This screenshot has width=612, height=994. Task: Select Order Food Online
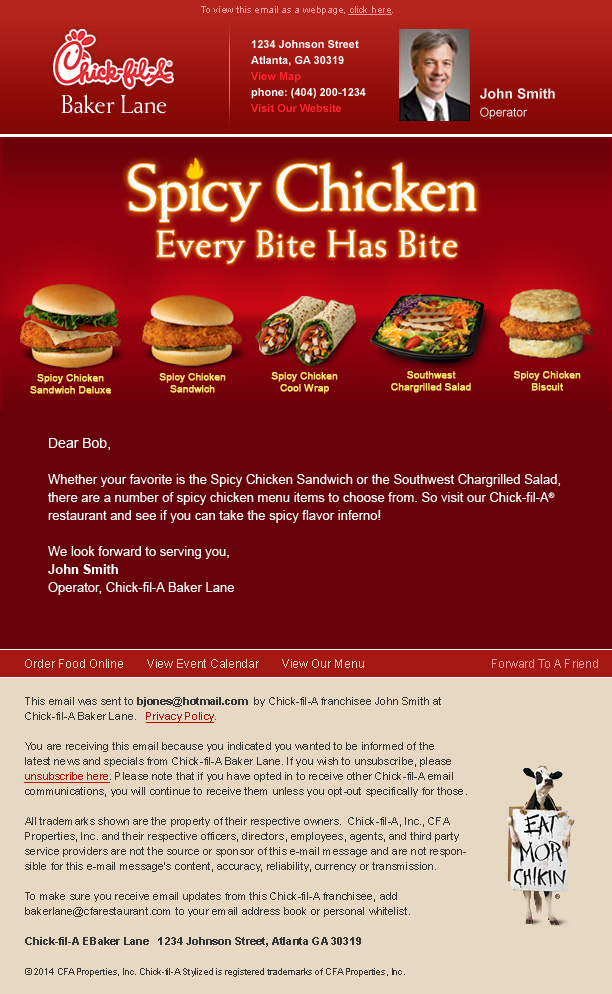(74, 664)
